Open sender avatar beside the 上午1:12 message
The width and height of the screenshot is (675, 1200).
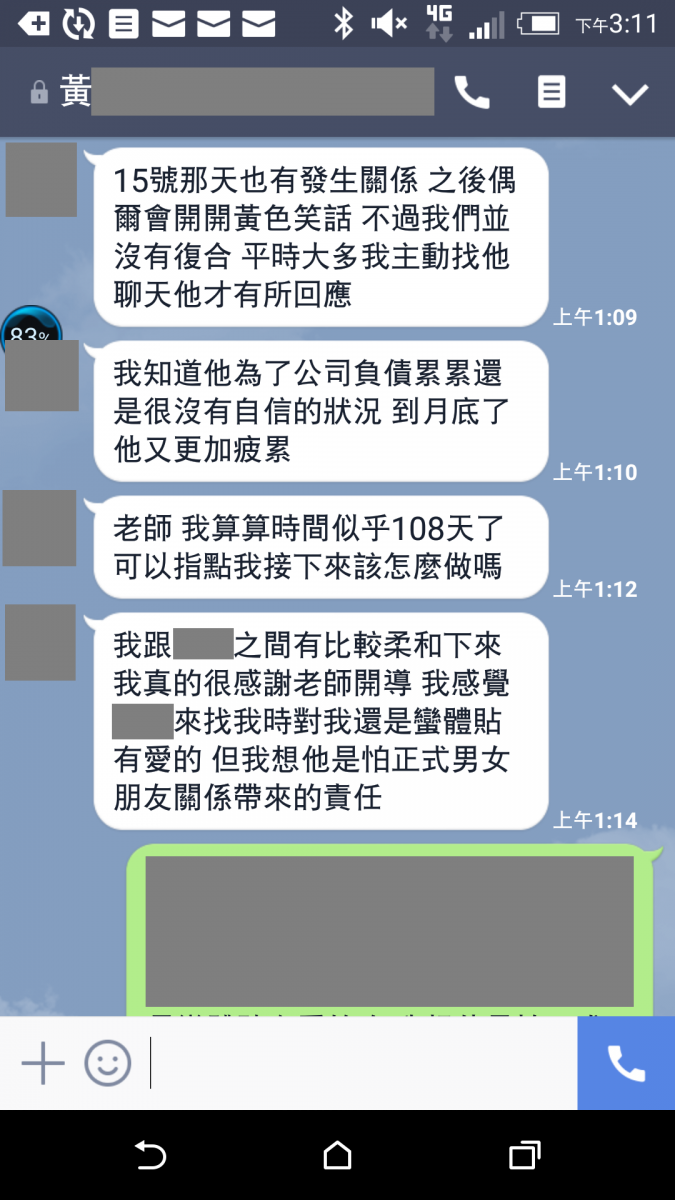pyautogui.click(x=40, y=528)
